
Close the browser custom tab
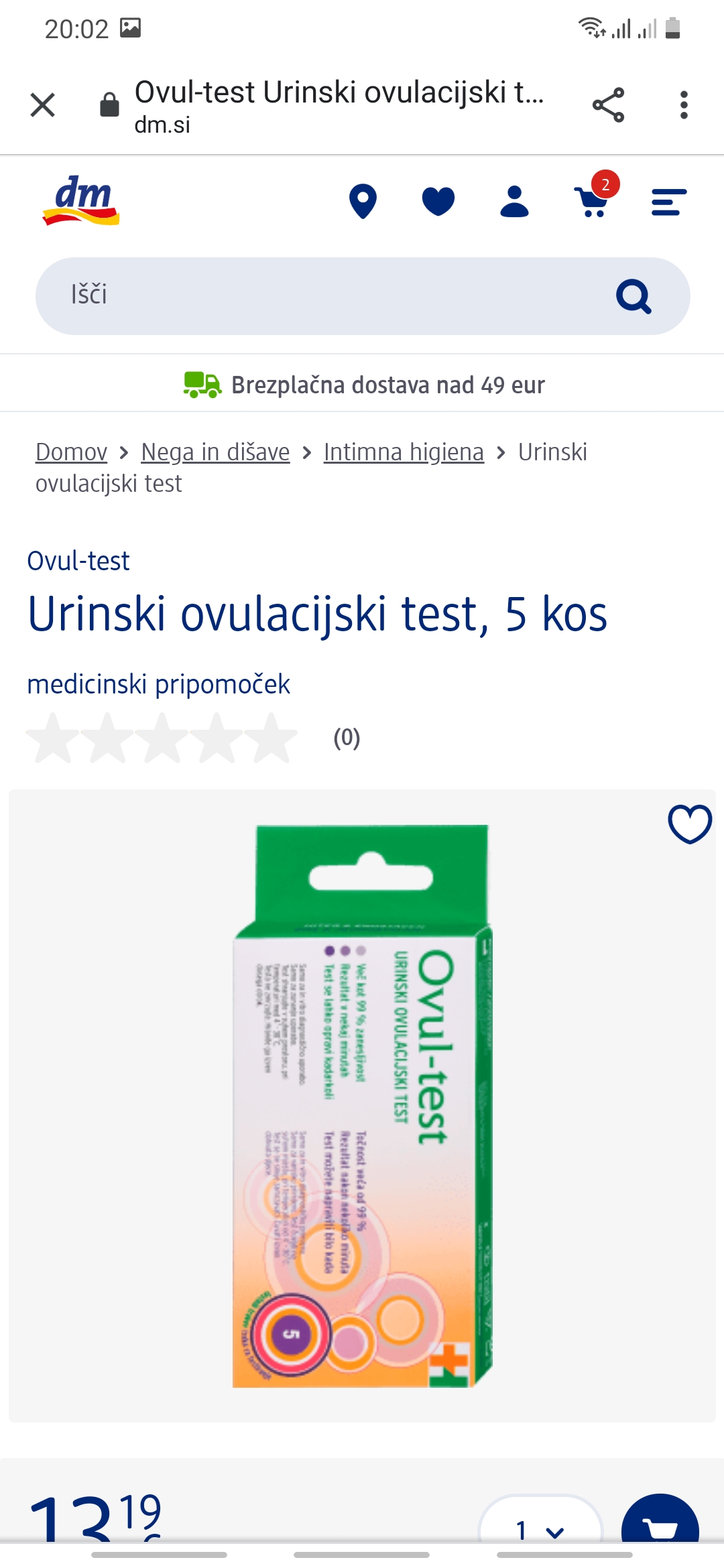click(43, 105)
